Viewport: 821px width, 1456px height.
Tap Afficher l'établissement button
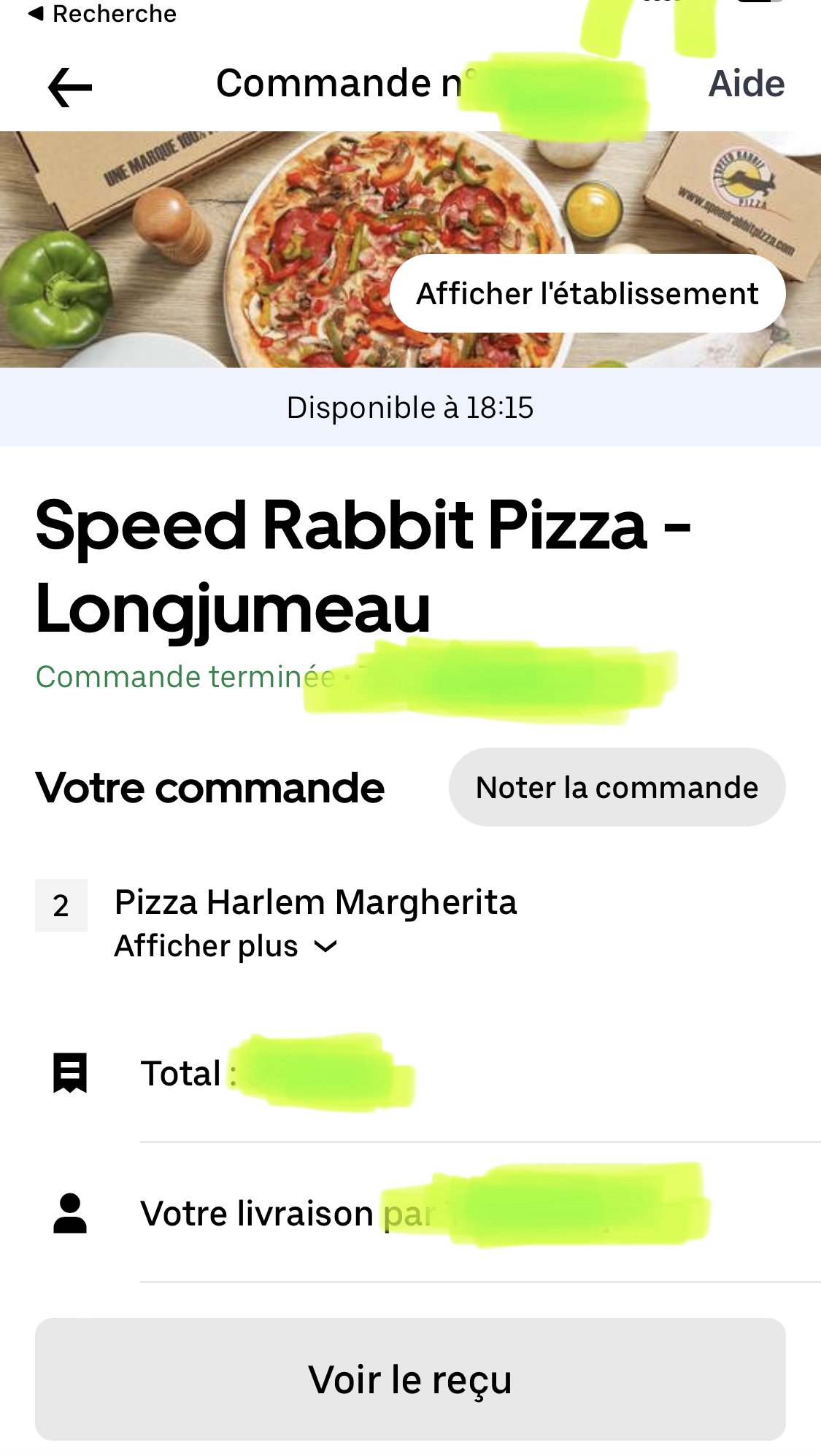point(587,294)
